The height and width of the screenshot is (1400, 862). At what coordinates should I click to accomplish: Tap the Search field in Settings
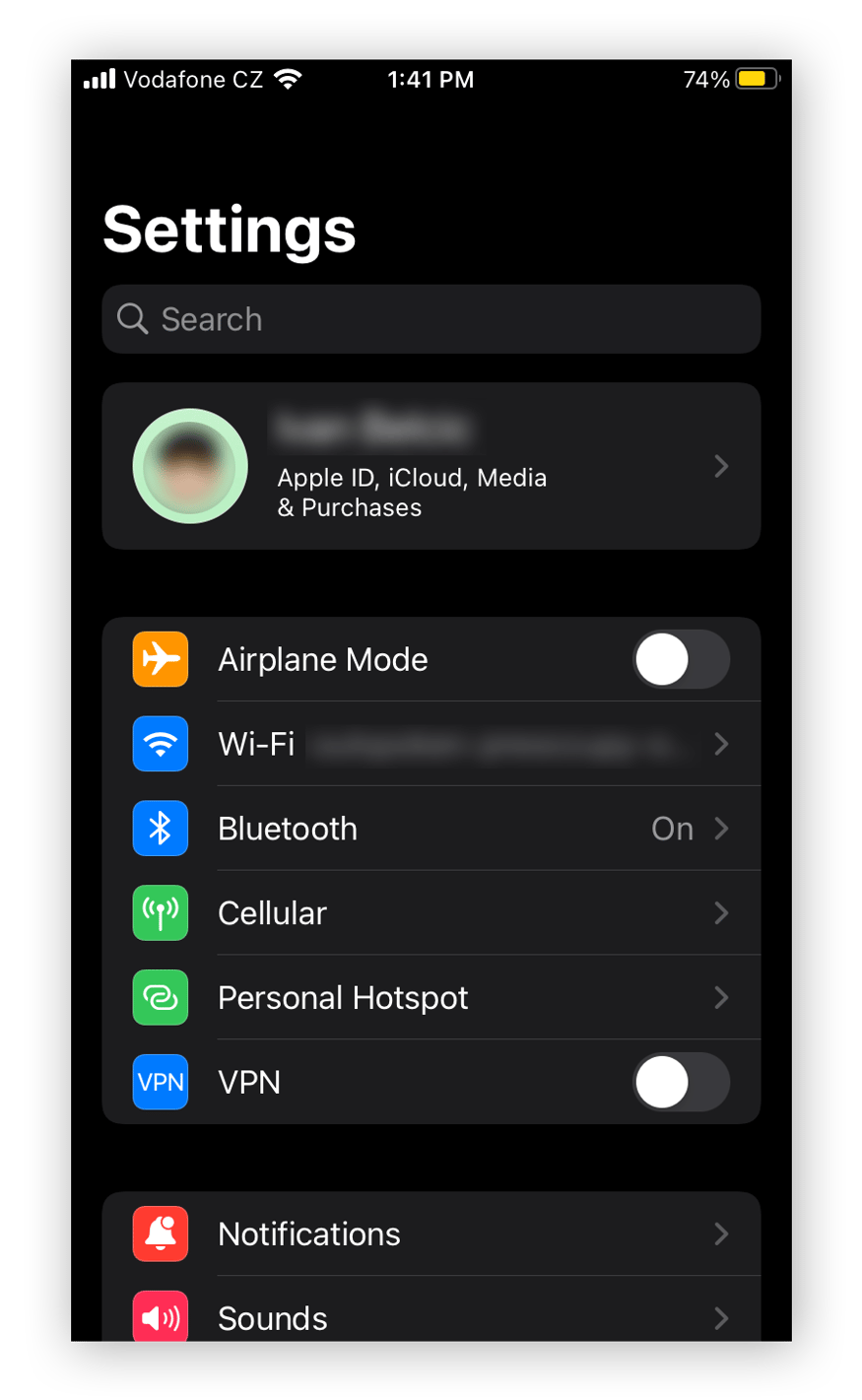pyautogui.click(x=431, y=319)
